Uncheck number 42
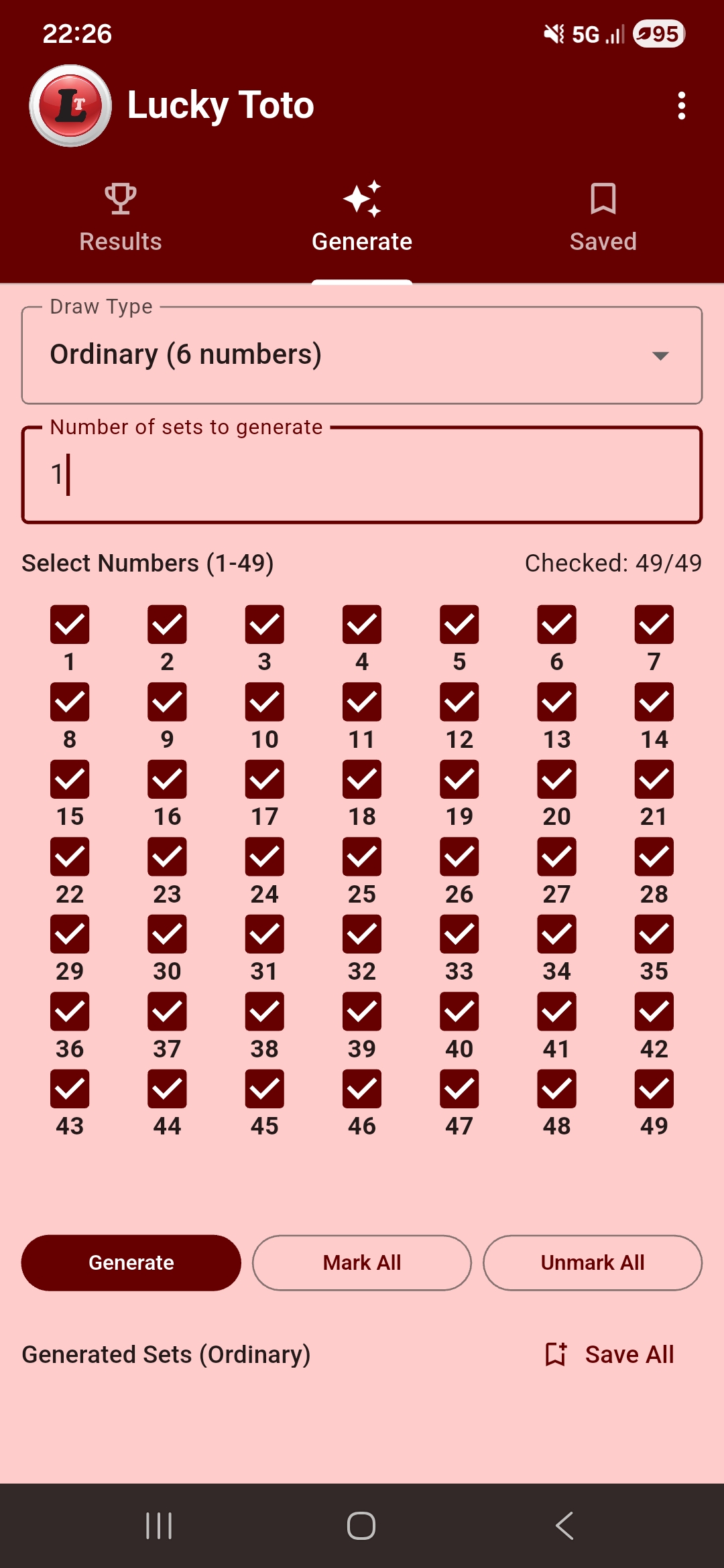 point(654,1012)
